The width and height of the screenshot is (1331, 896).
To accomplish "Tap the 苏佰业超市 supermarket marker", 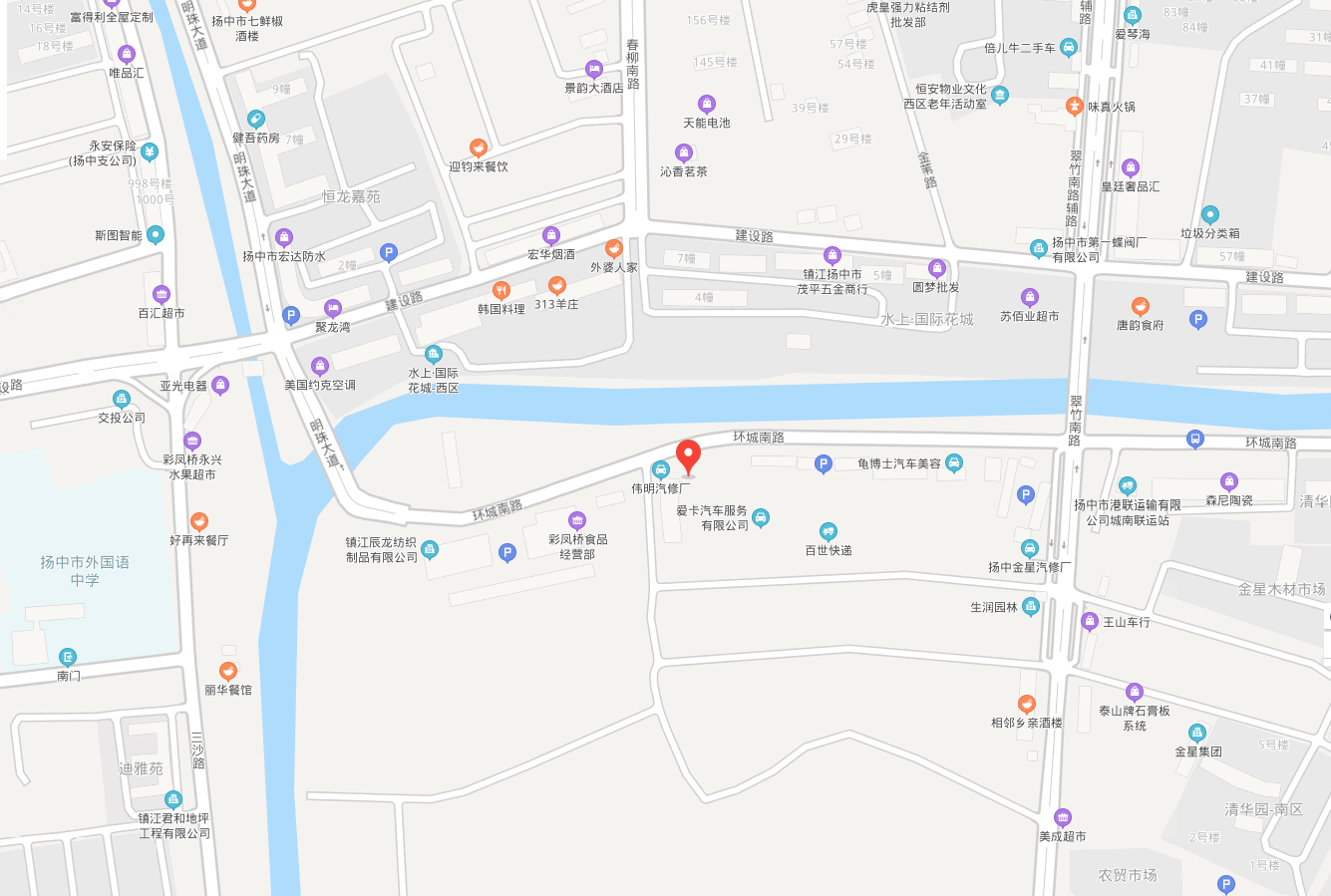I will click(1030, 297).
